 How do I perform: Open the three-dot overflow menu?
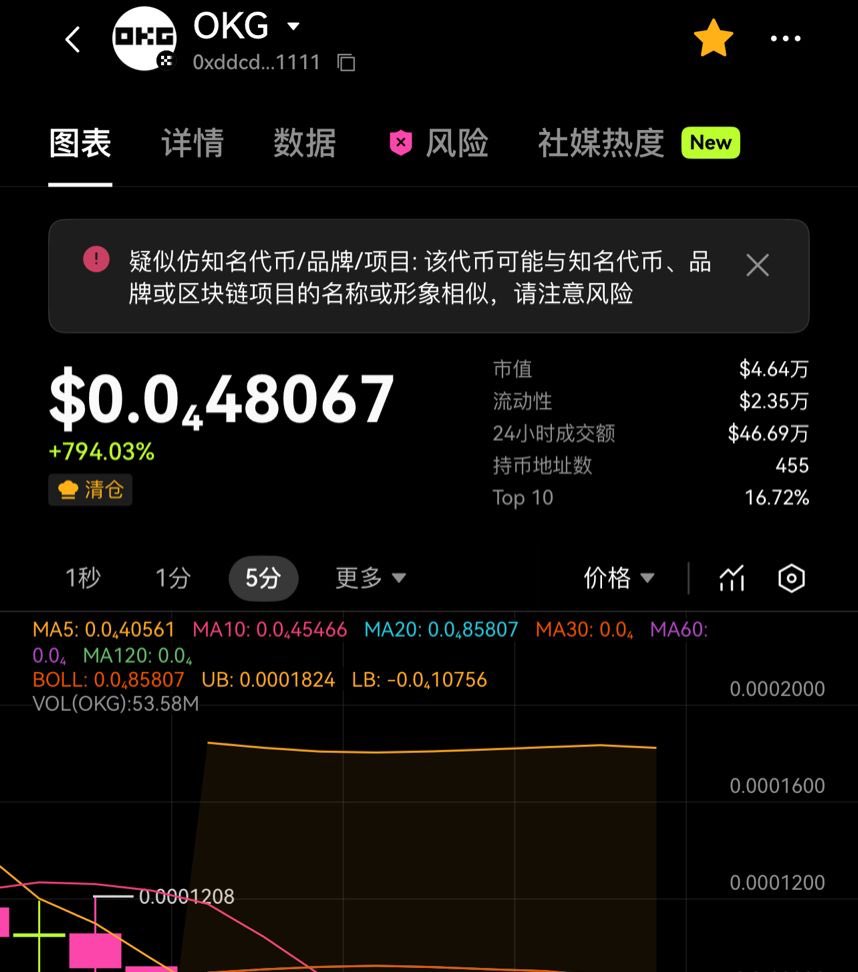point(785,39)
